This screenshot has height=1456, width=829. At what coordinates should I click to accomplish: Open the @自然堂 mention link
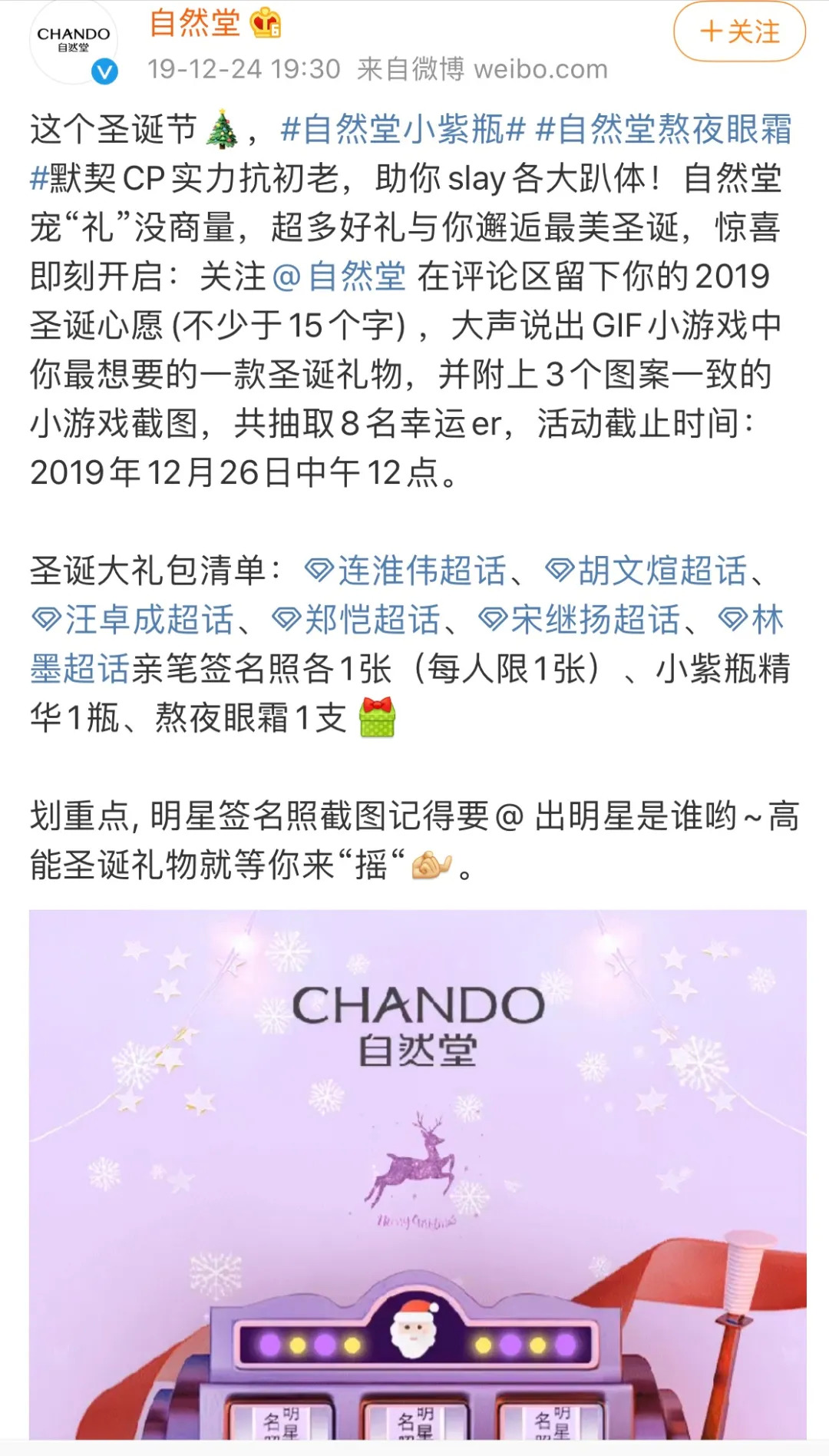point(339,276)
